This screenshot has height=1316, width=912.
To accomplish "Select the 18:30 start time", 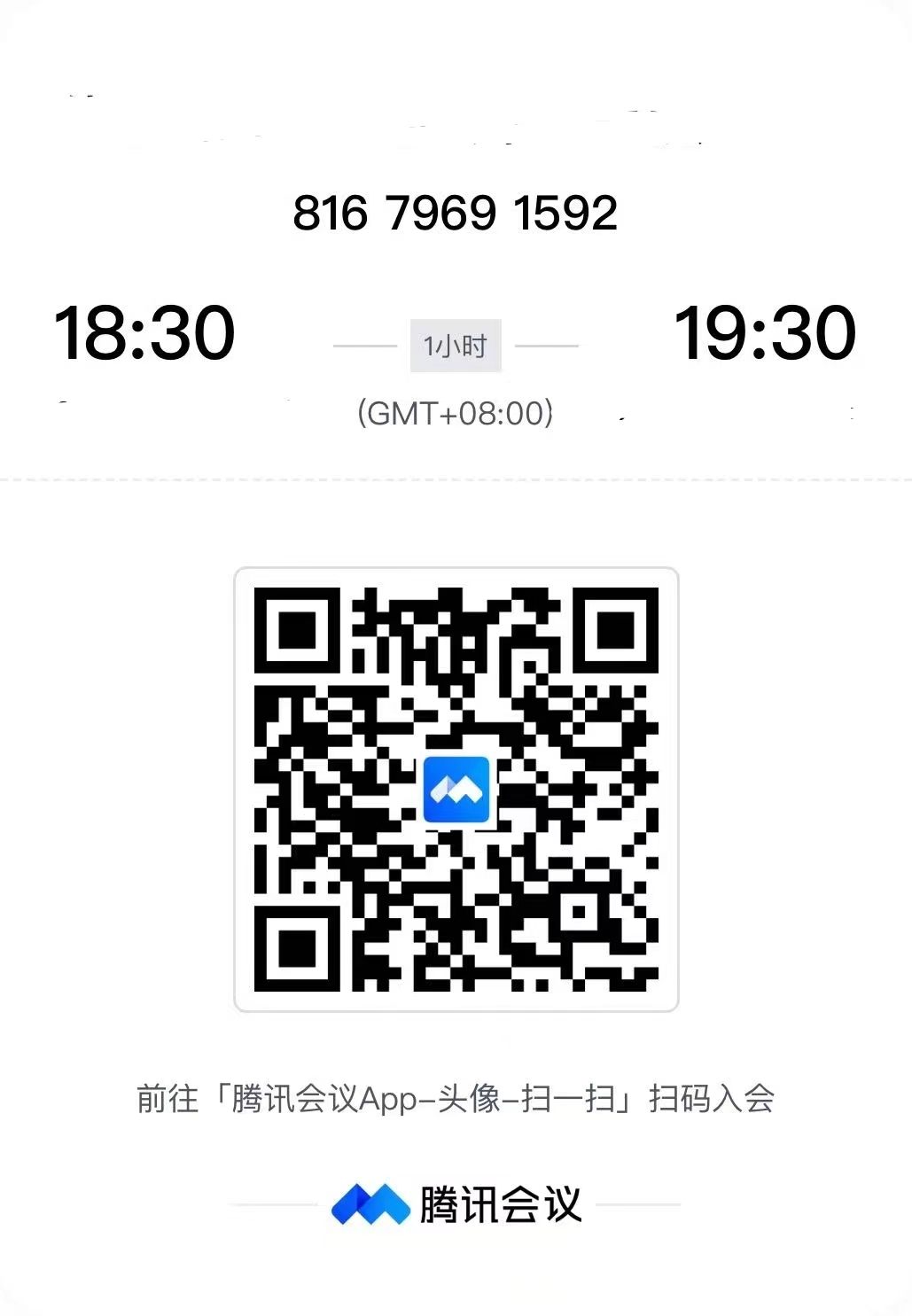I will (144, 332).
